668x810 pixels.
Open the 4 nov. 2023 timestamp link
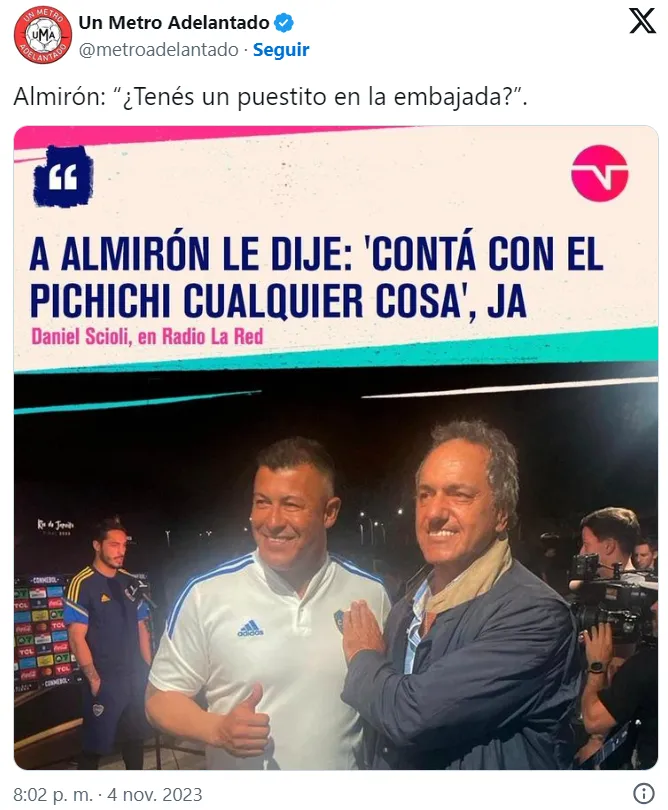tap(108, 795)
